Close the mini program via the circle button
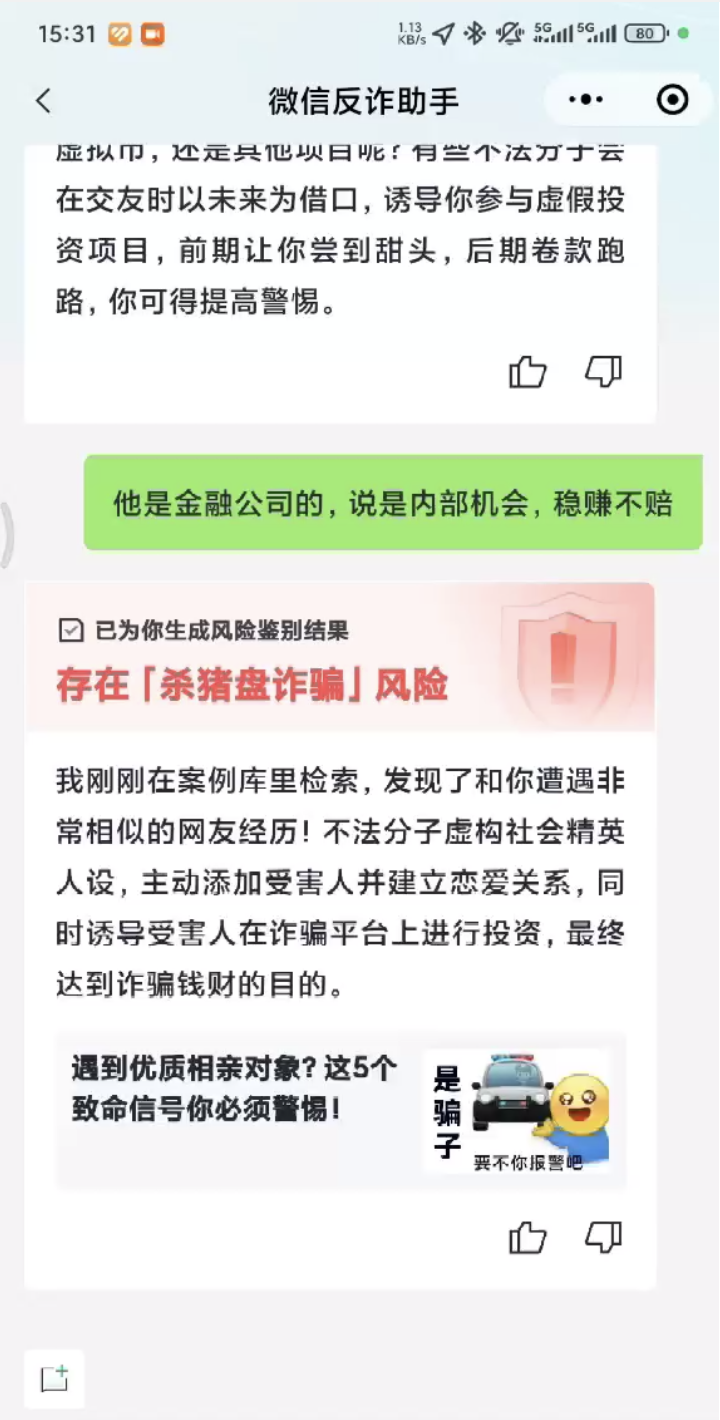The image size is (720, 1420). [x=672, y=100]
